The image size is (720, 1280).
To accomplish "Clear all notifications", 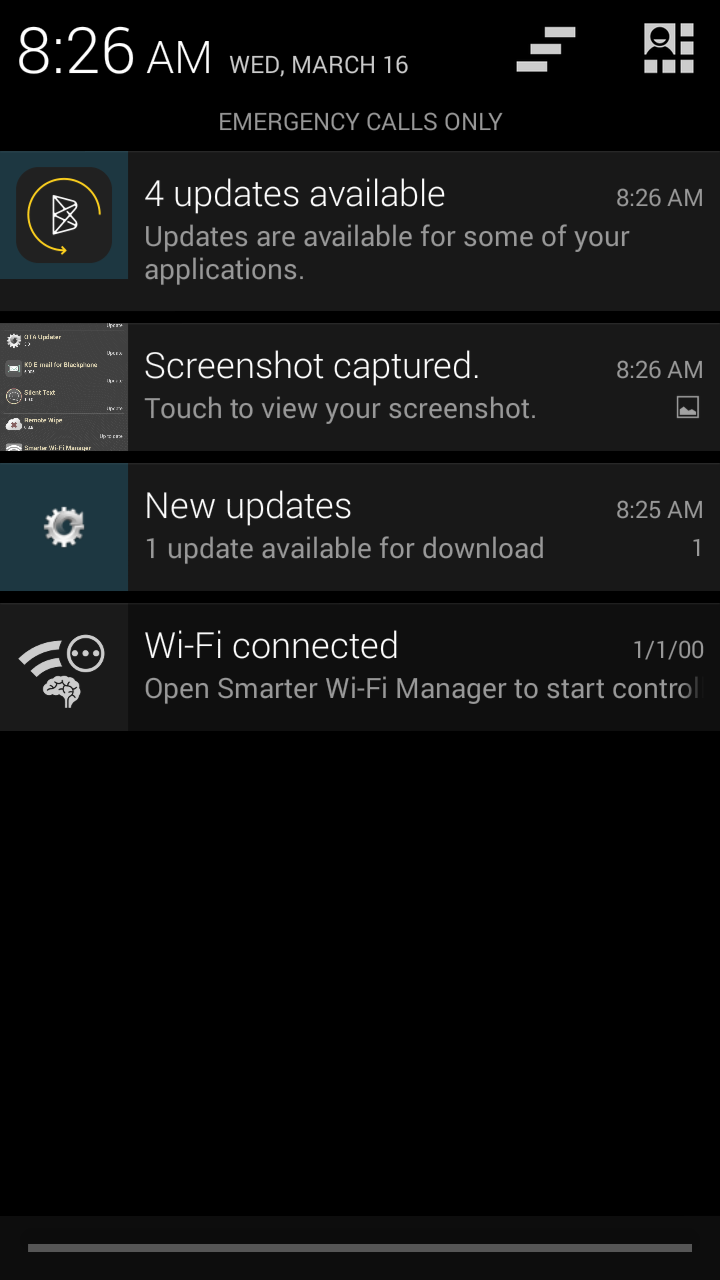I will point(546,50).
